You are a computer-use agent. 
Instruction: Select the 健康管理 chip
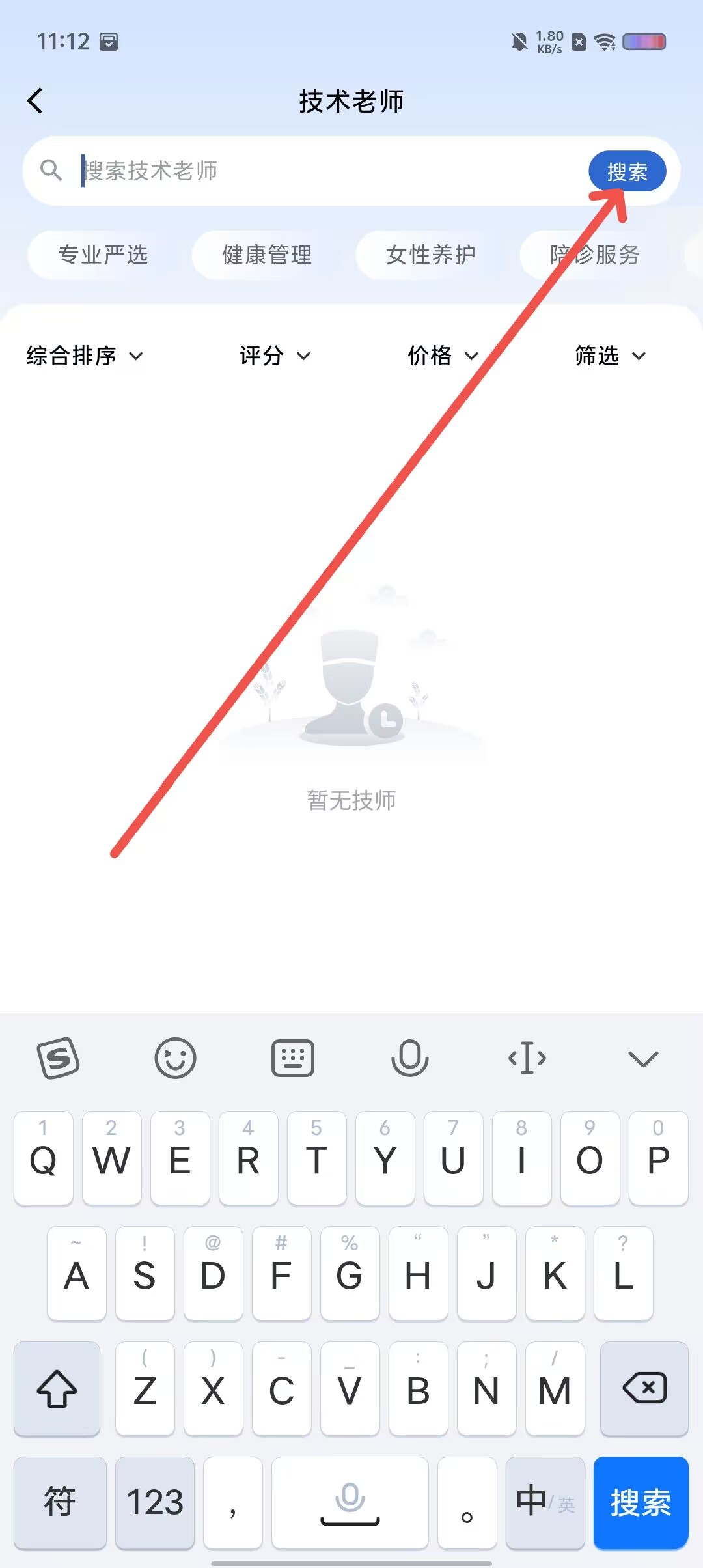(267, 255)
